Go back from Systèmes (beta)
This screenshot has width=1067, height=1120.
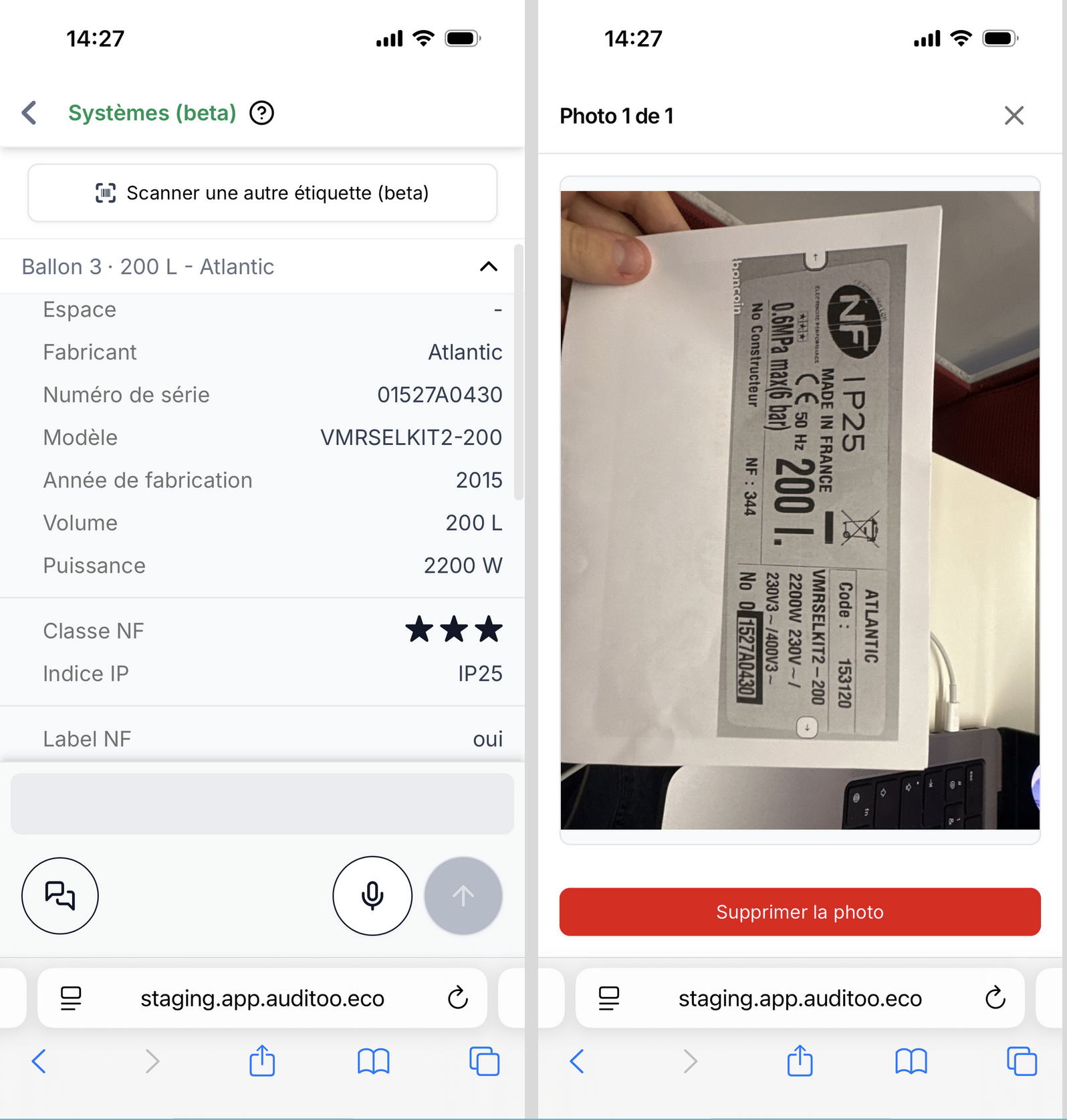click(29, 113)
